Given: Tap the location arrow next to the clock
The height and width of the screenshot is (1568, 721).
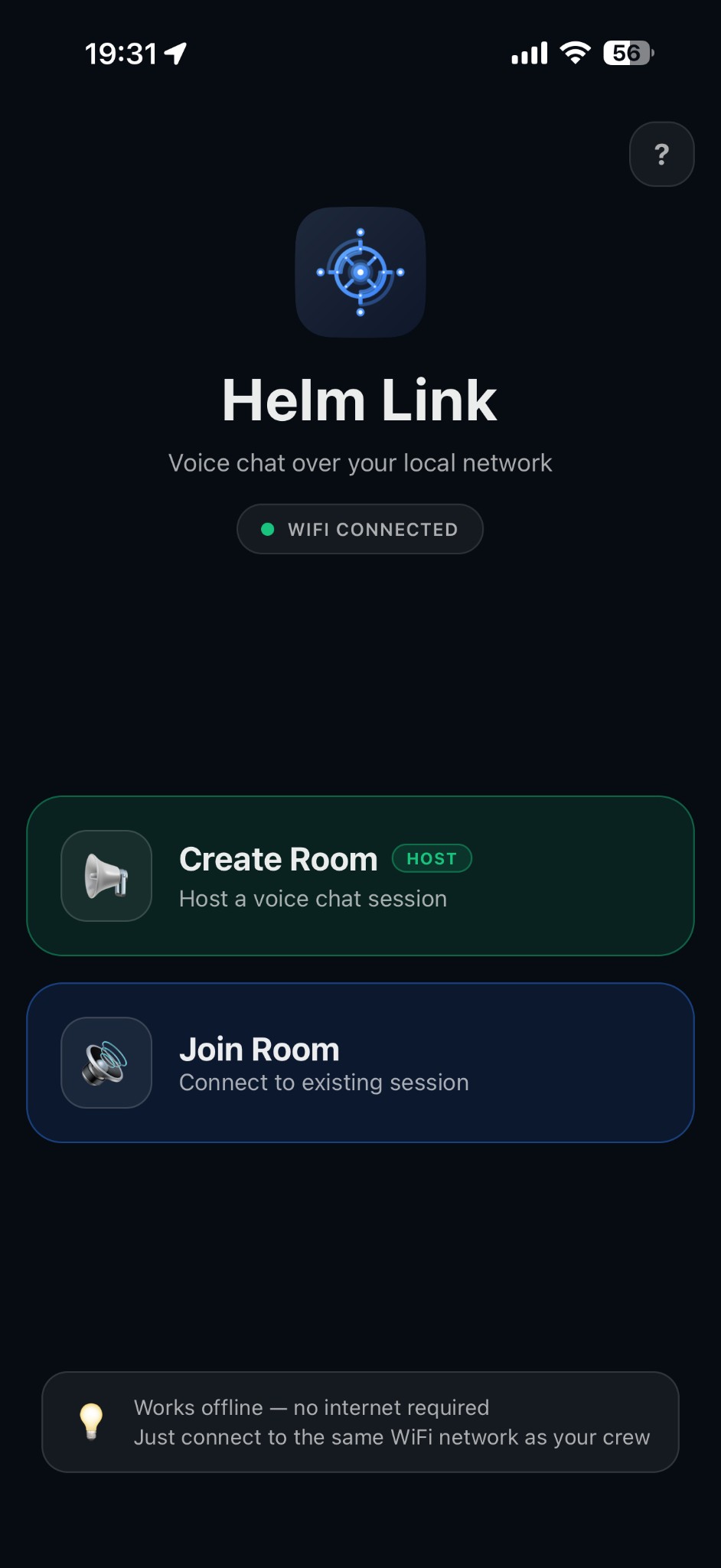Looking at the screenshot, I should (175, 54).
